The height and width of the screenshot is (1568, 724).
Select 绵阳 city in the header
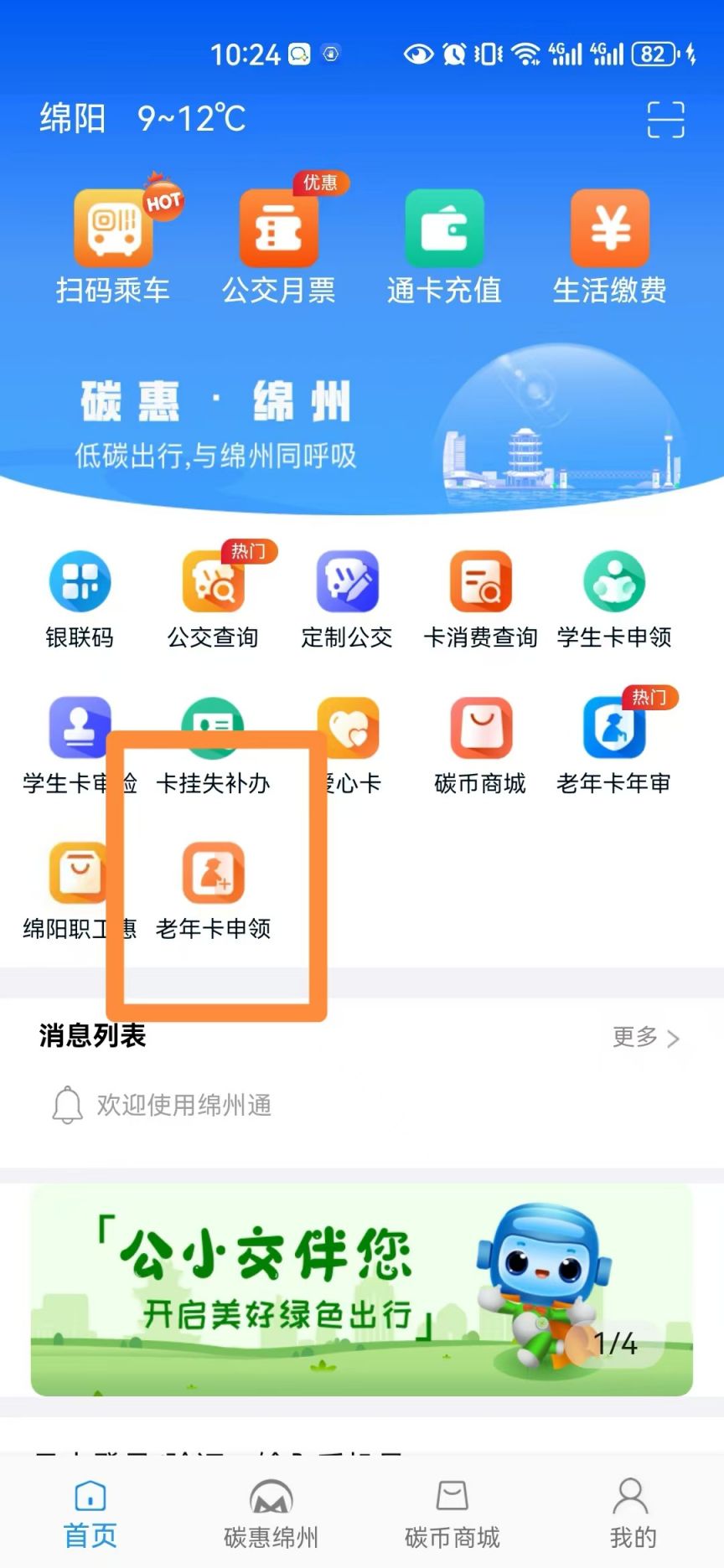(73, 118)
